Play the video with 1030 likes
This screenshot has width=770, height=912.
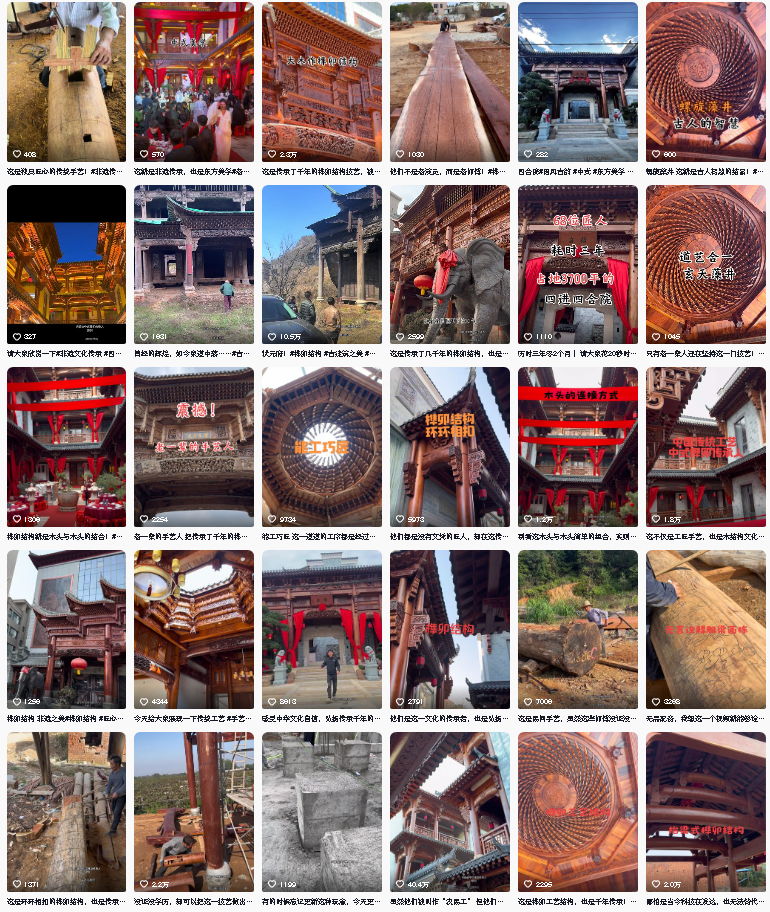pos(450,82)
